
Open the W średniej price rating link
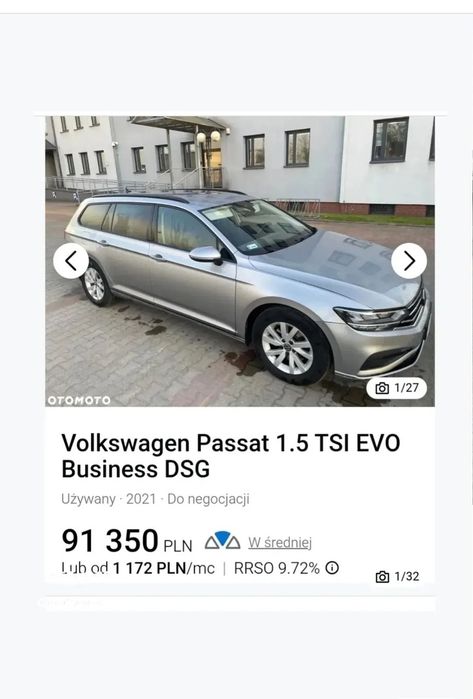(x=280, y=543)
